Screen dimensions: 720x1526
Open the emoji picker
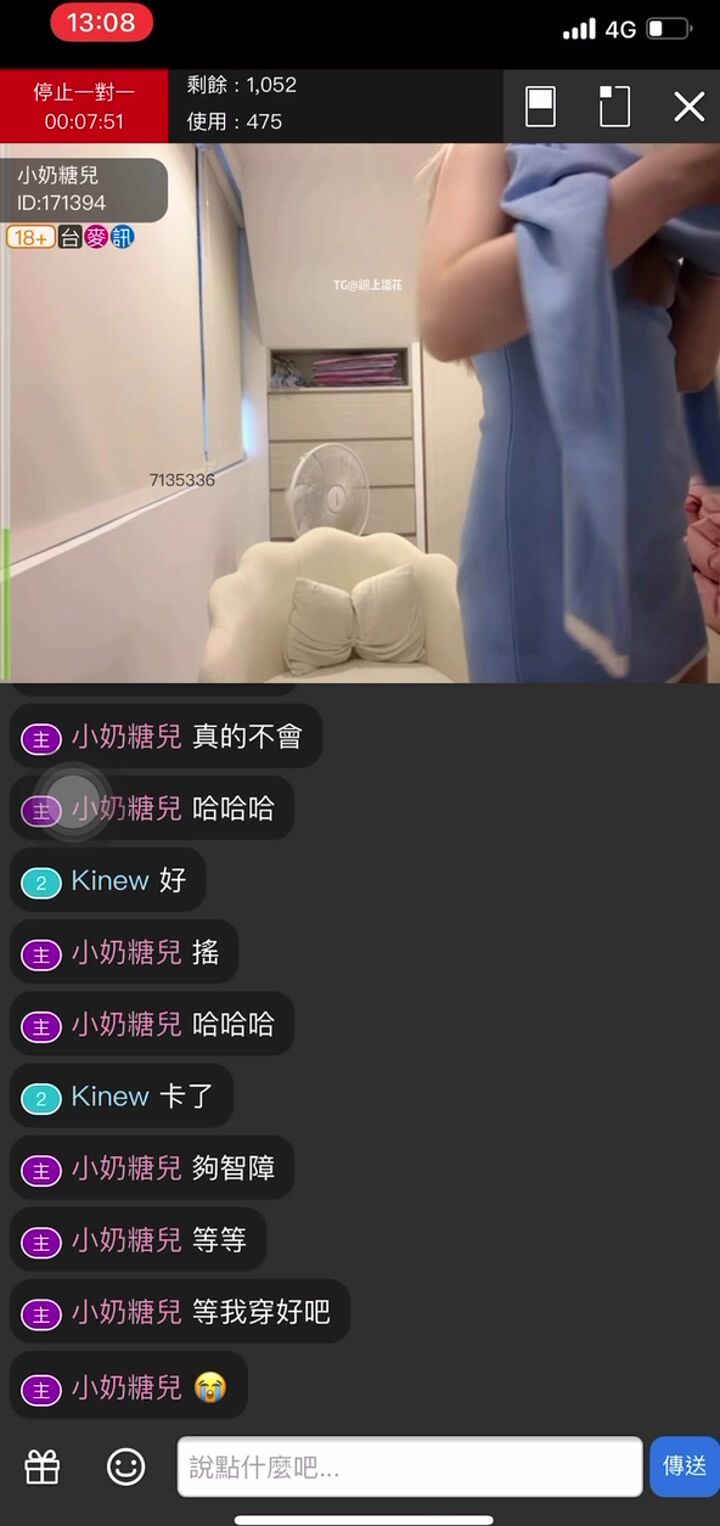[126, 1467]
